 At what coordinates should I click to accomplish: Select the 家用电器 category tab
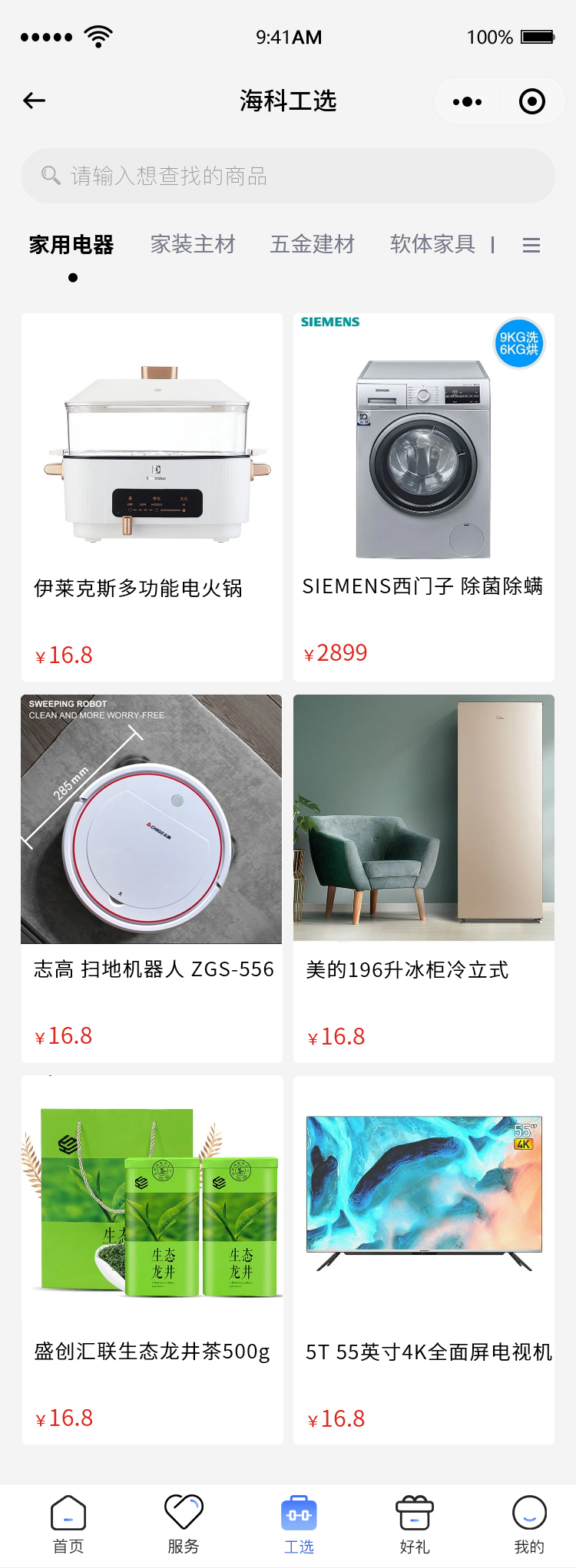coord(71,245)
